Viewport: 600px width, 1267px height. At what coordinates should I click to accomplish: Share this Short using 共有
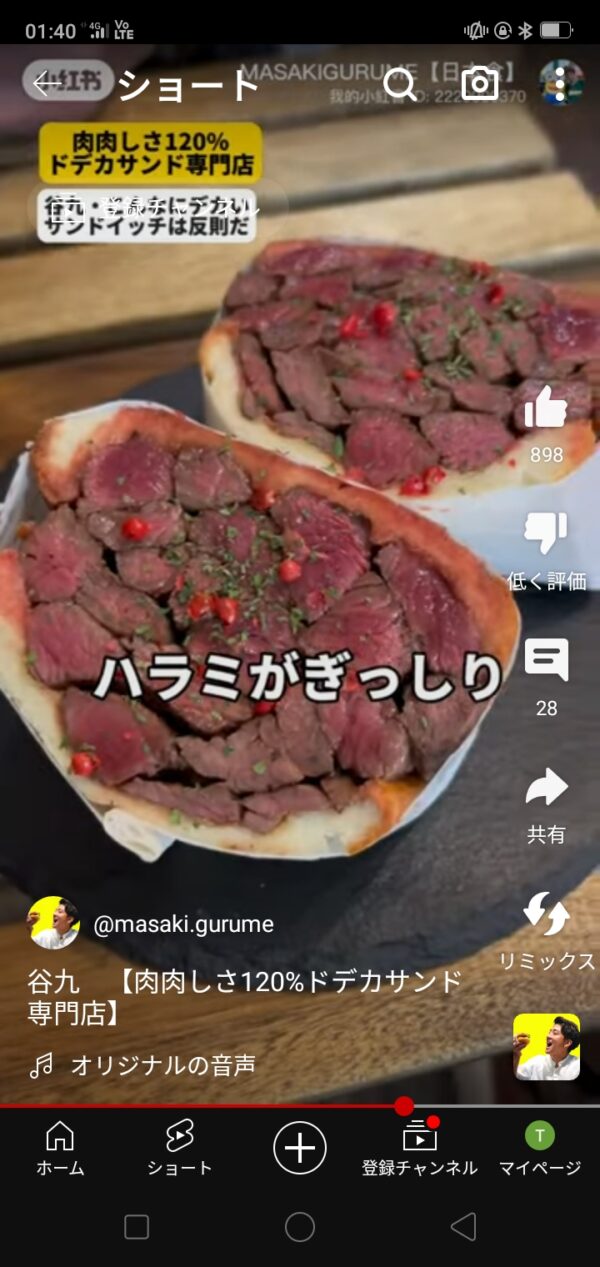click(546, 789)
